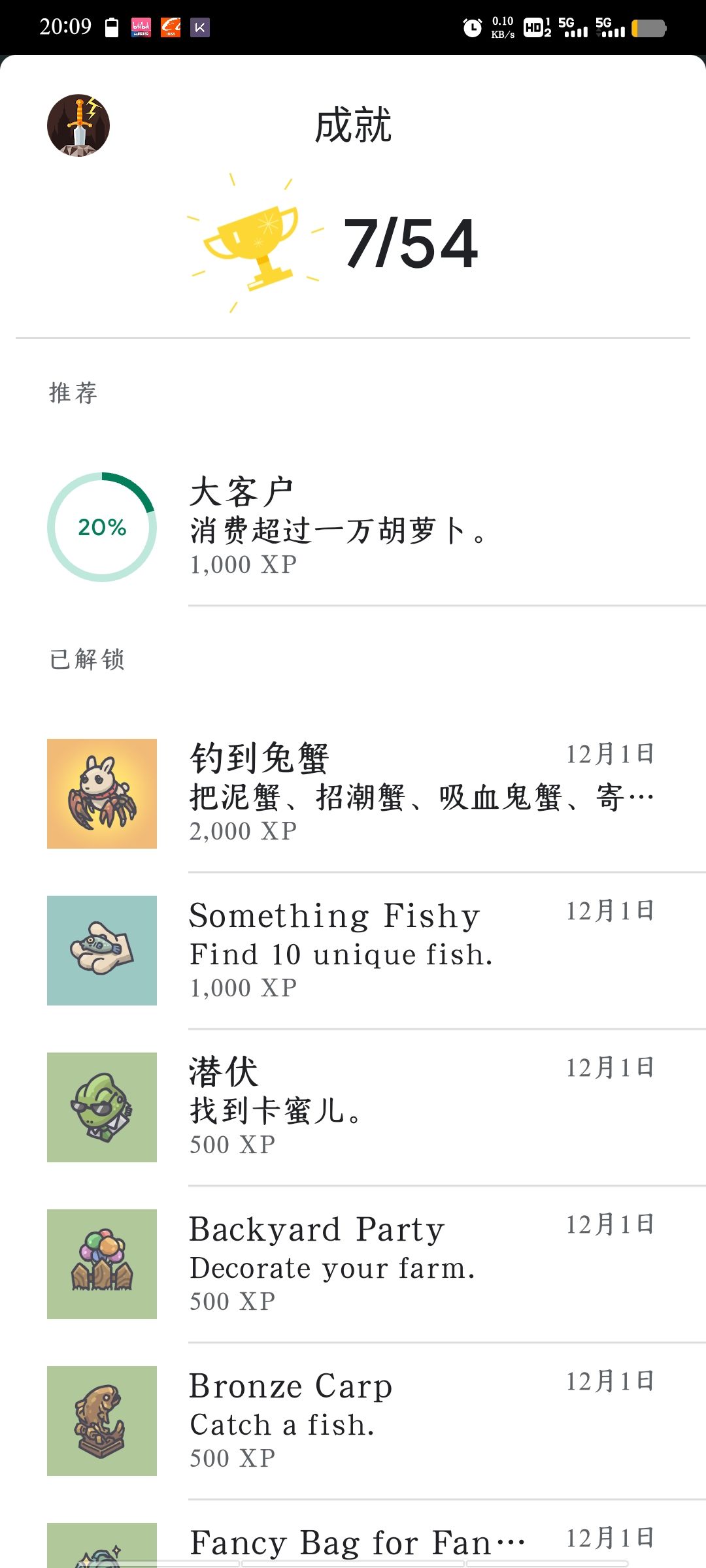Open the Backyard Party achievement
Image resolution: width=706 pixels, height=1568 pixels.
[353, 1264]
